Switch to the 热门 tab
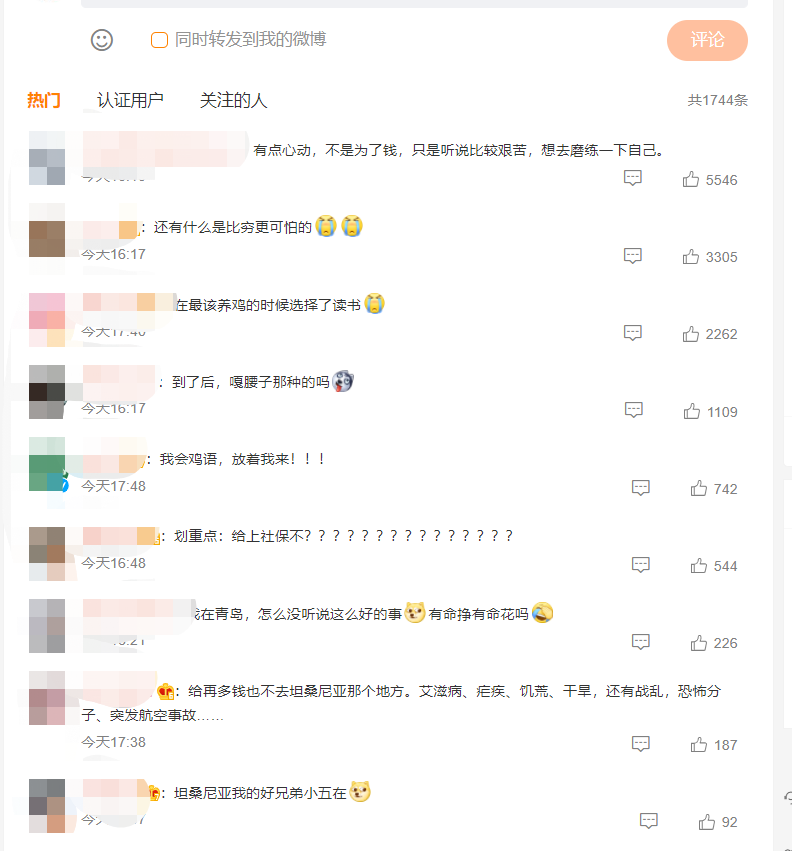Viewport: 792px width, 851px height. (x=43, y=100)
